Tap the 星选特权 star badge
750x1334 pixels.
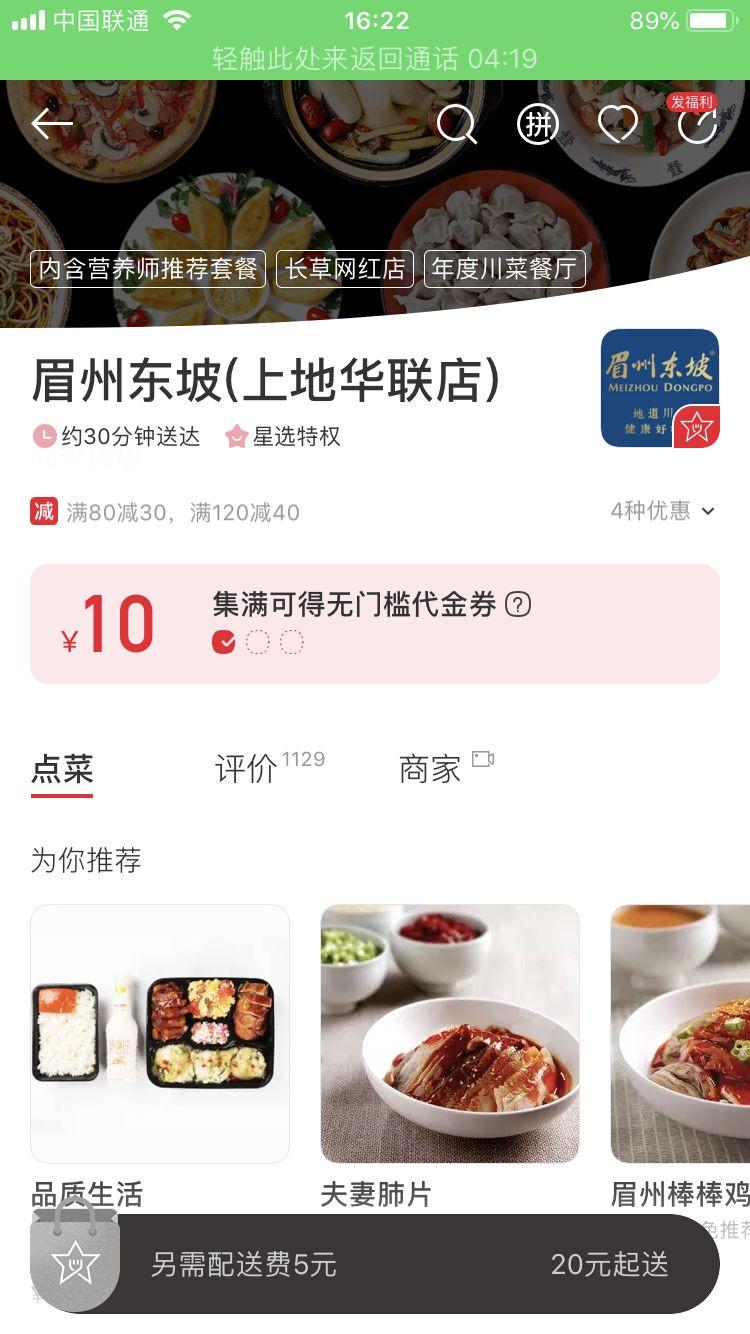click(237, 436)
